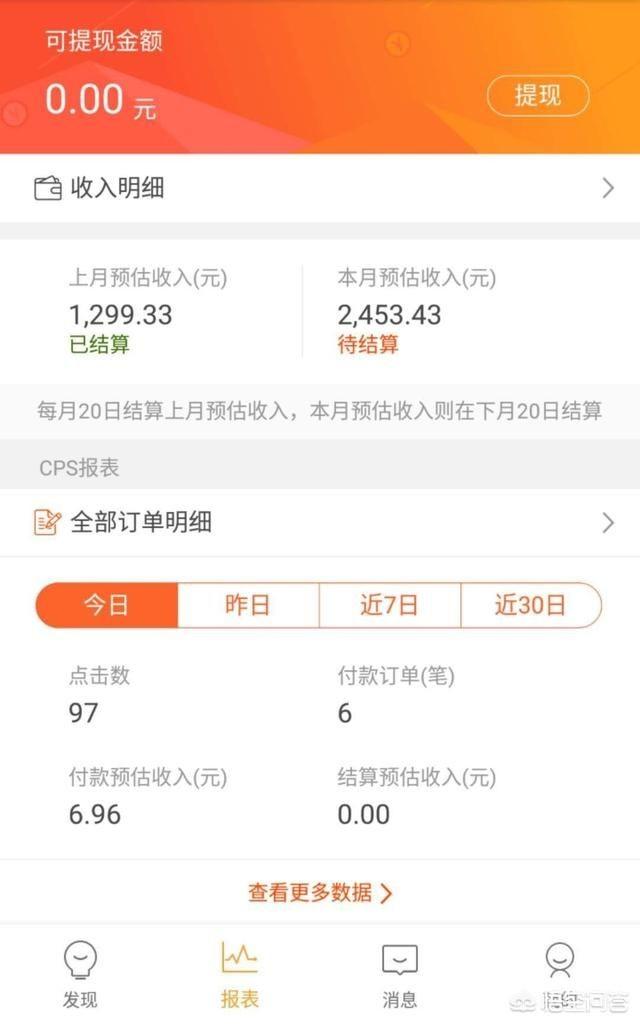640x1024 pixels.
Task: Switch to the 近7日 time range
Action: click(x=389, y=605)
